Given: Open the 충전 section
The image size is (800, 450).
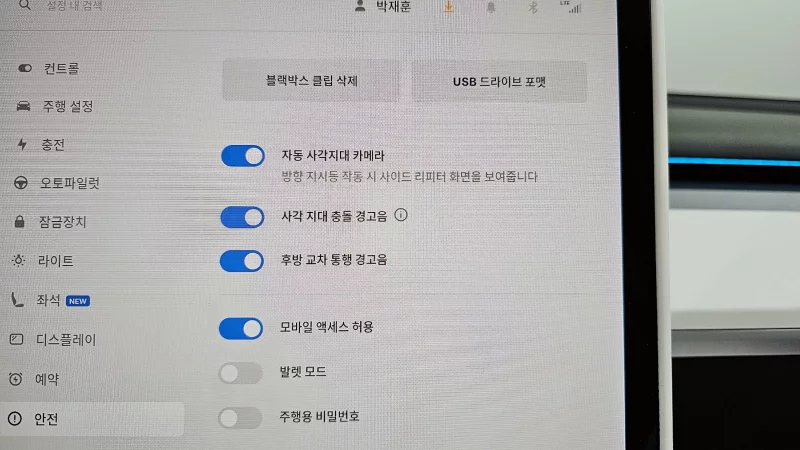Looking at the screenshot, I should [x=52, y=144].
